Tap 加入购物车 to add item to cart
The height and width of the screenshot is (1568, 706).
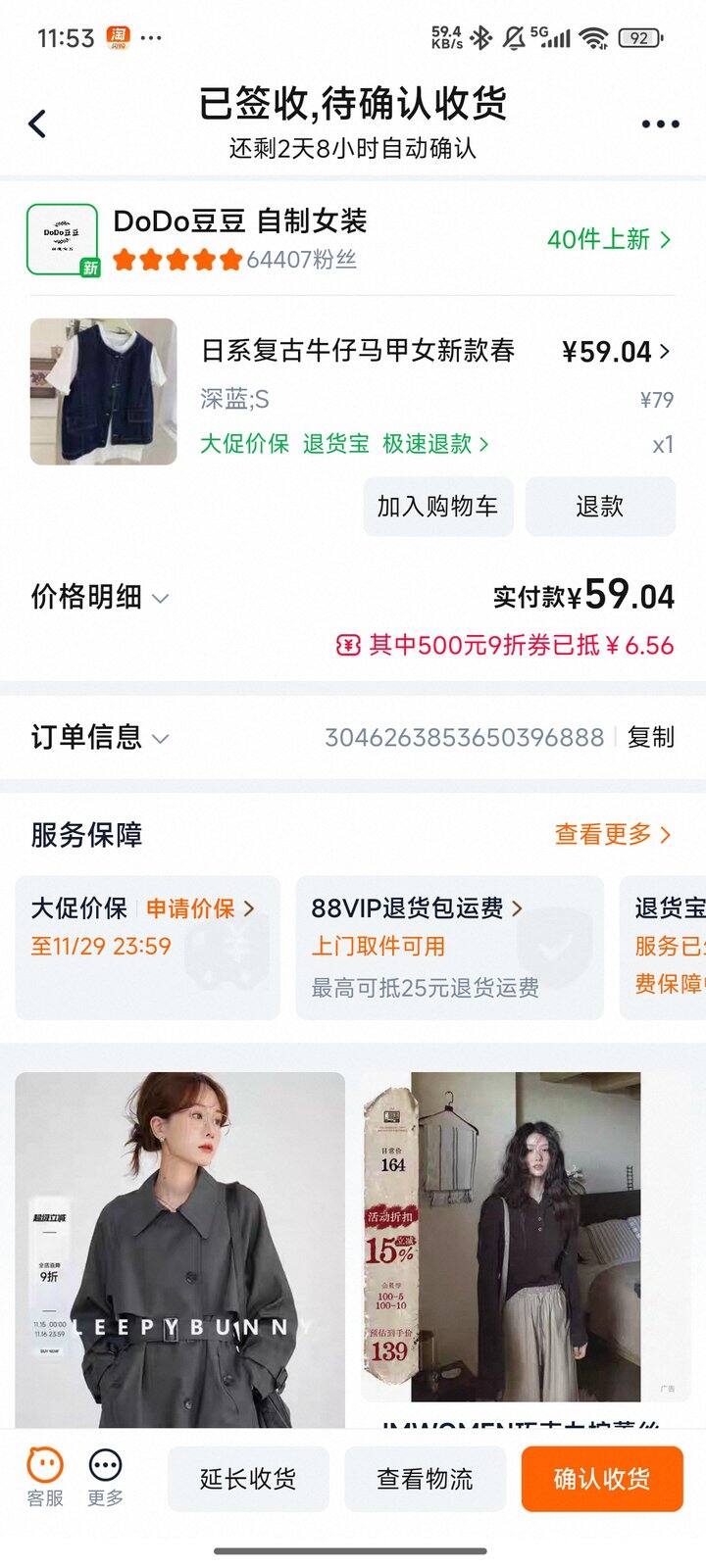(x=437, y=506)
